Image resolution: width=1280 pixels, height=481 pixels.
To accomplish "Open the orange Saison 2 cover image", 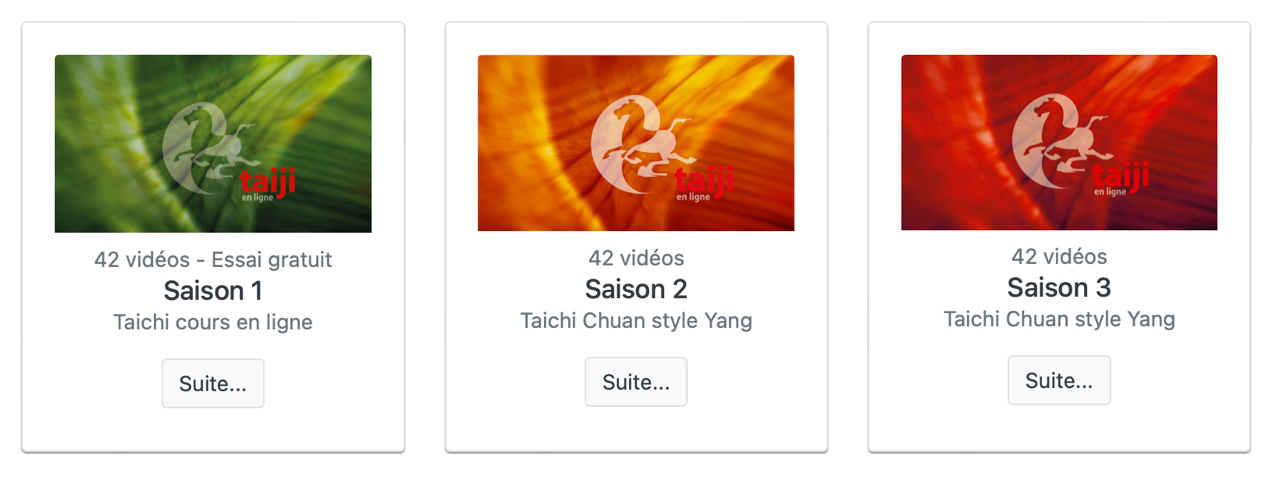I will (636, 143).
